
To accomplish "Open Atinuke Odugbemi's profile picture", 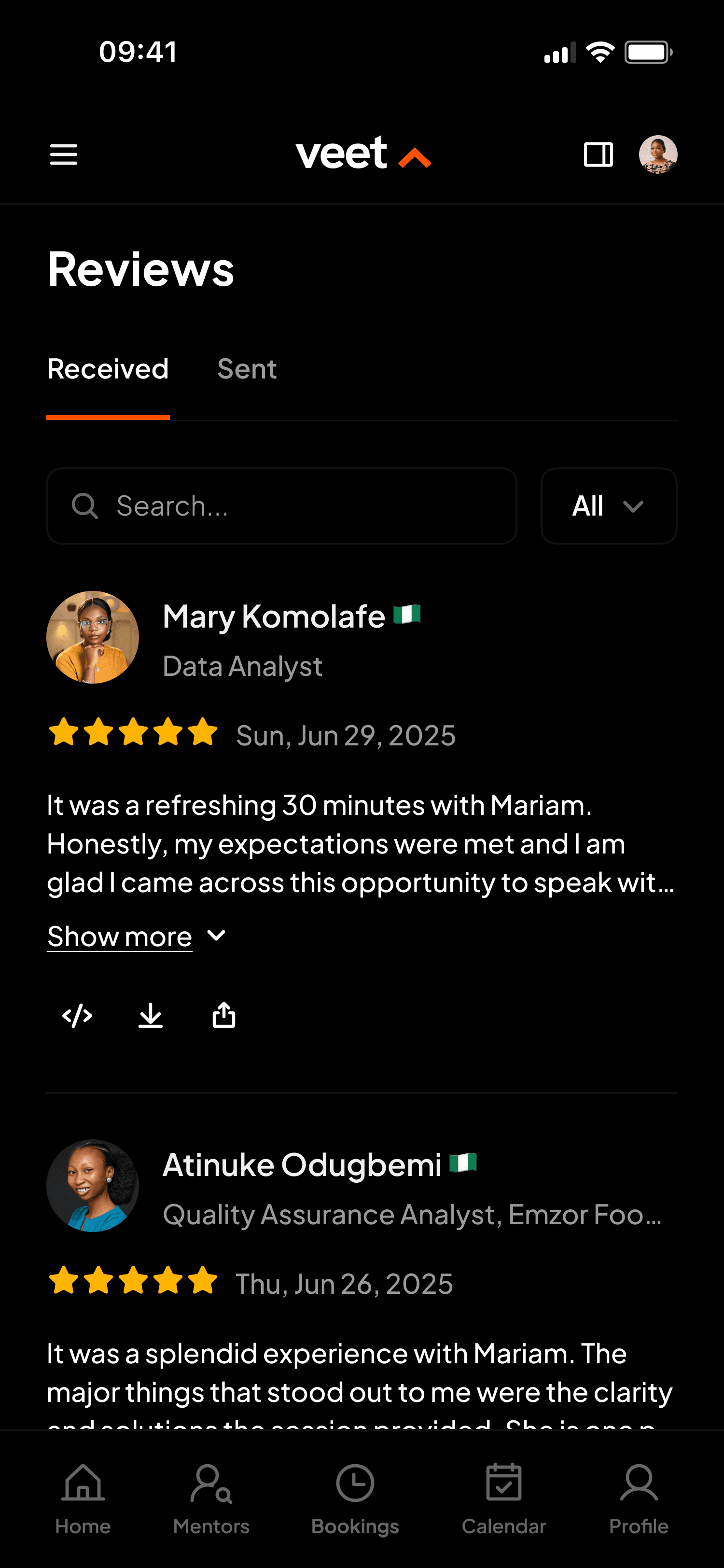I will tap(93, 1186).
